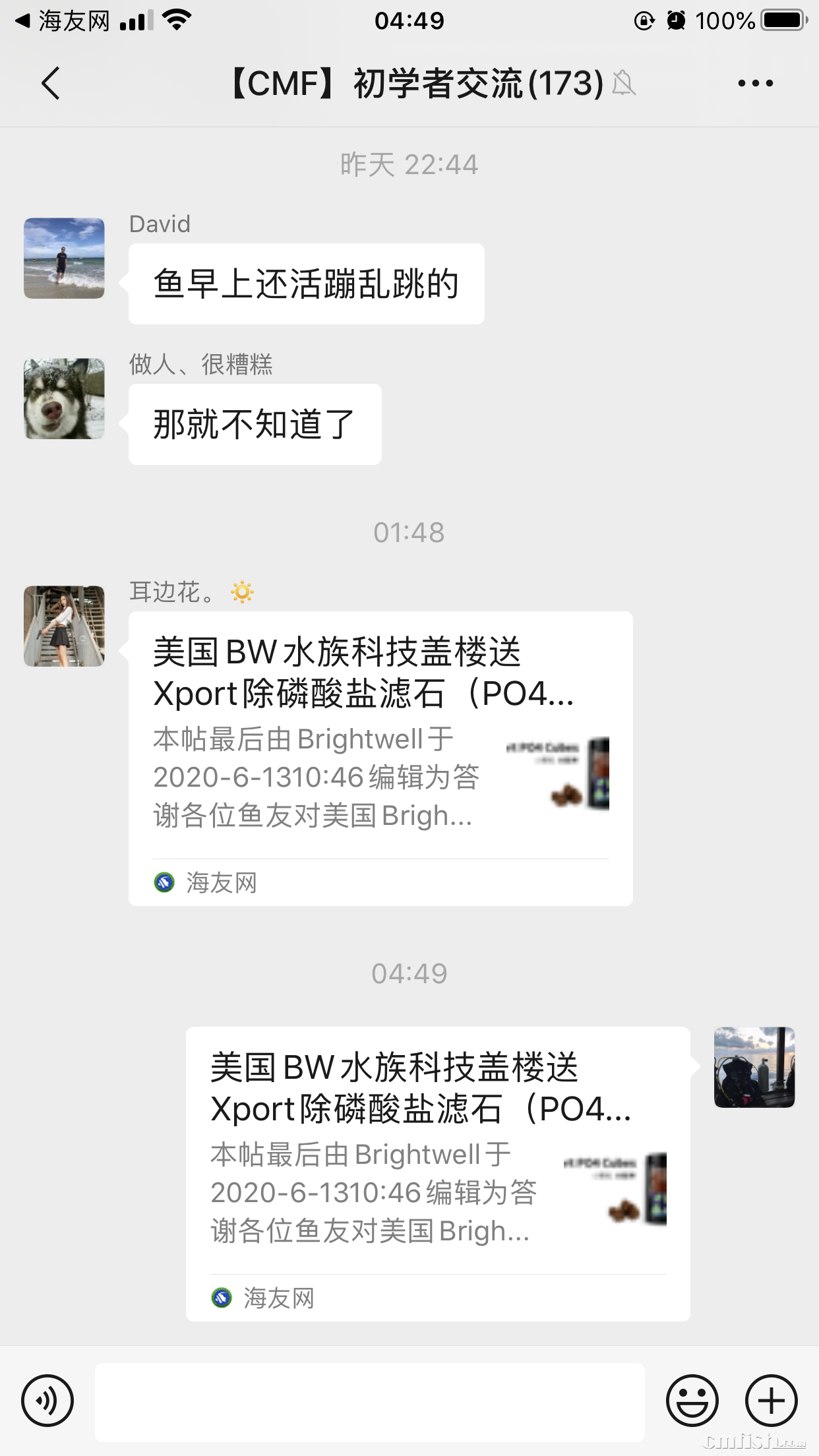This screenshot has height=1456, width=819.
Task: Tap the 海友网 site icon on the first link card
Action: (x=164, y=882)
